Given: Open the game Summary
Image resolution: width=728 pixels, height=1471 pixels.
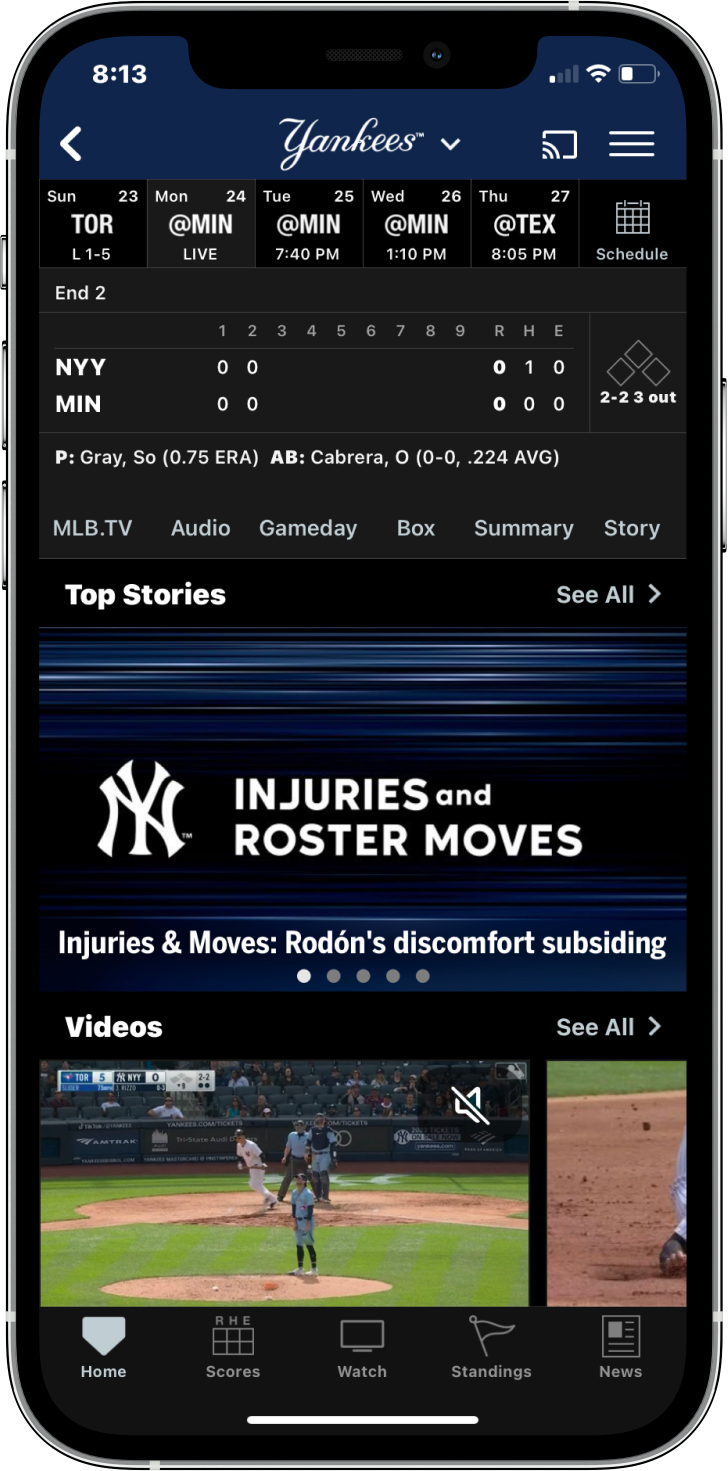Looking at the screenshot, I should [x=523, y=528].
